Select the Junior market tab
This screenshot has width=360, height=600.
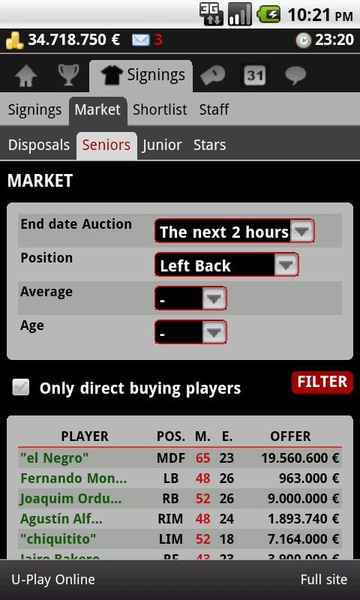click(162, 145)
